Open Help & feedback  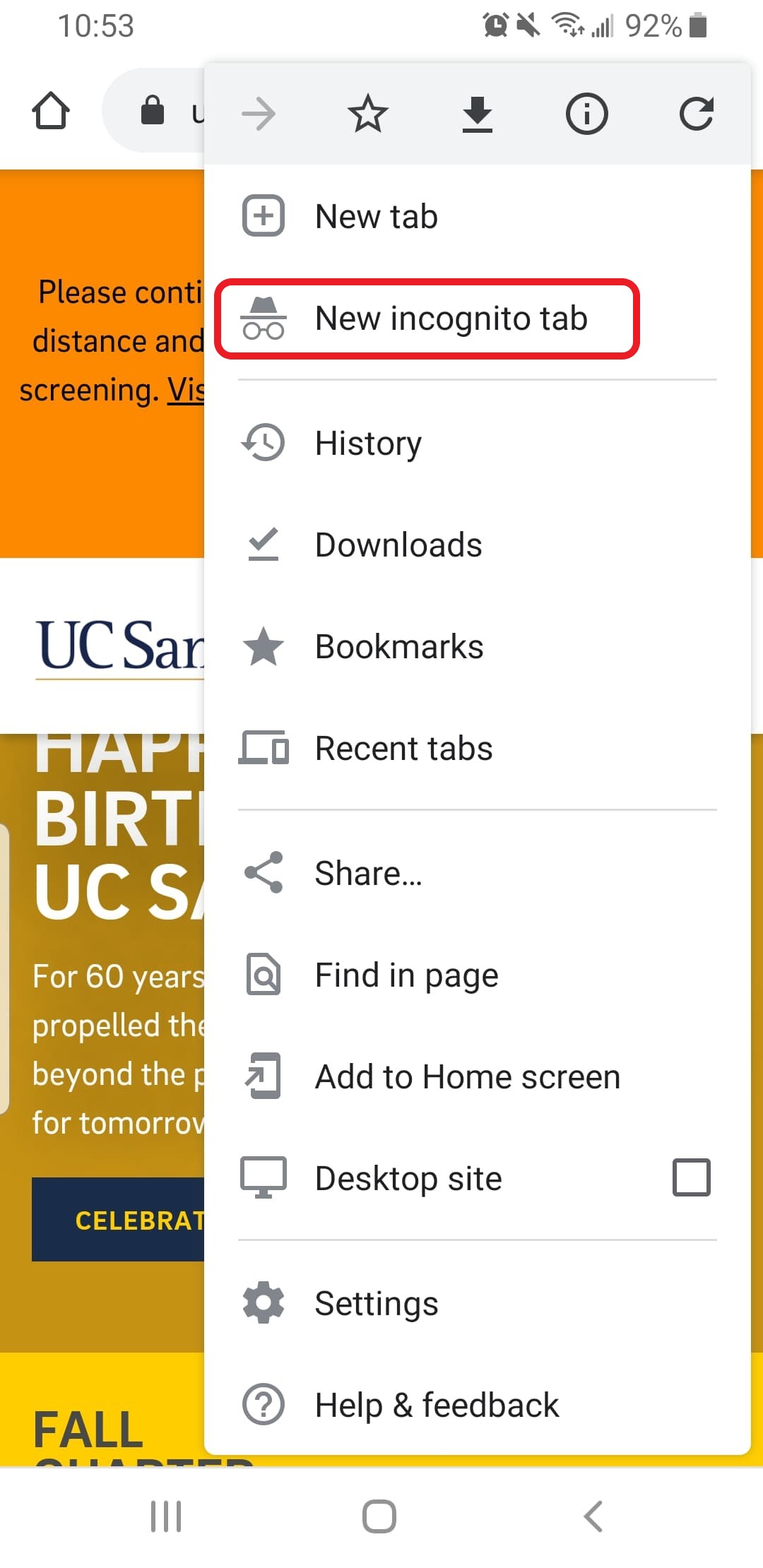[478, 1405]
